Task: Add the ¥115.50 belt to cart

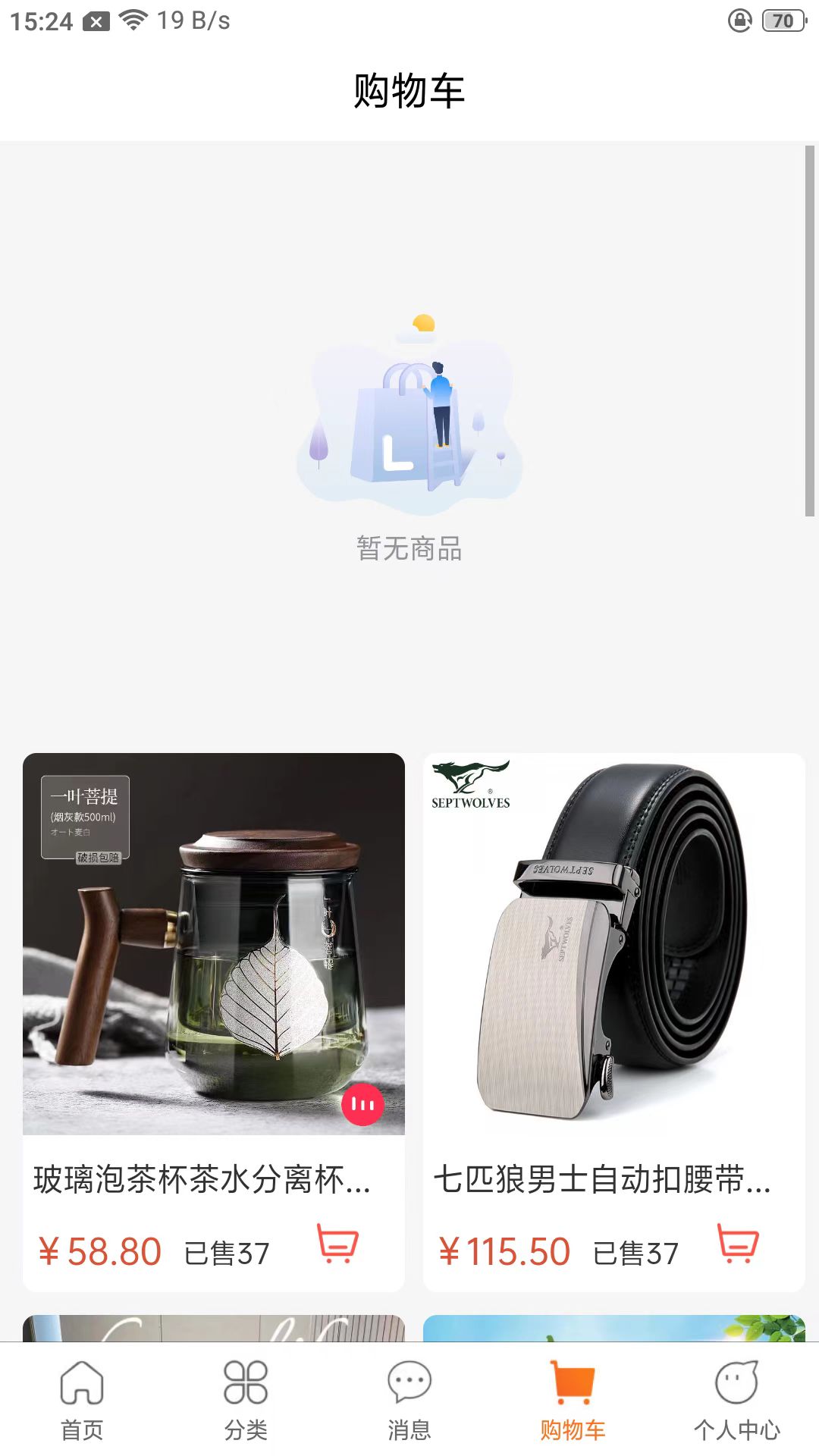Action: click(738, 1244)
